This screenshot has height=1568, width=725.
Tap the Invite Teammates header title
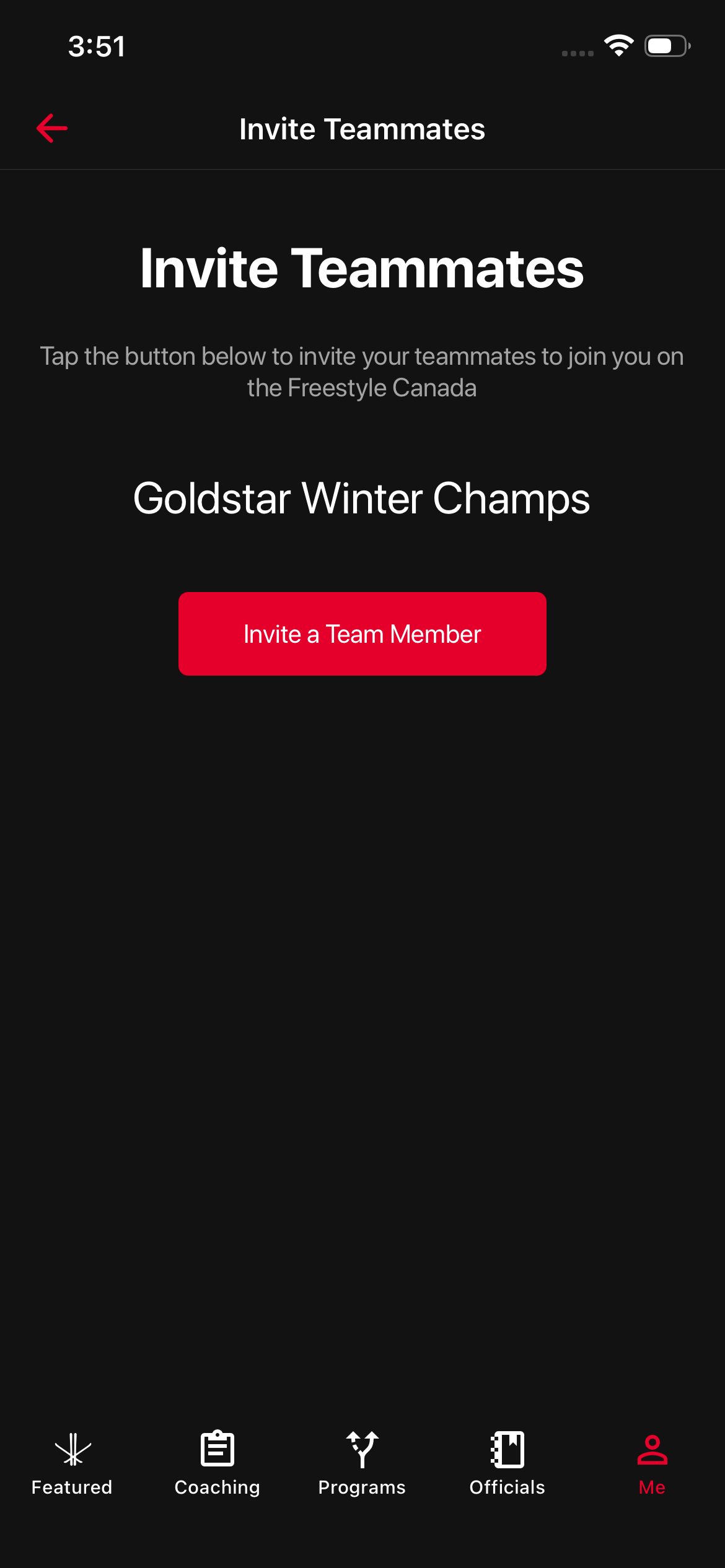[x=362, y=129]
